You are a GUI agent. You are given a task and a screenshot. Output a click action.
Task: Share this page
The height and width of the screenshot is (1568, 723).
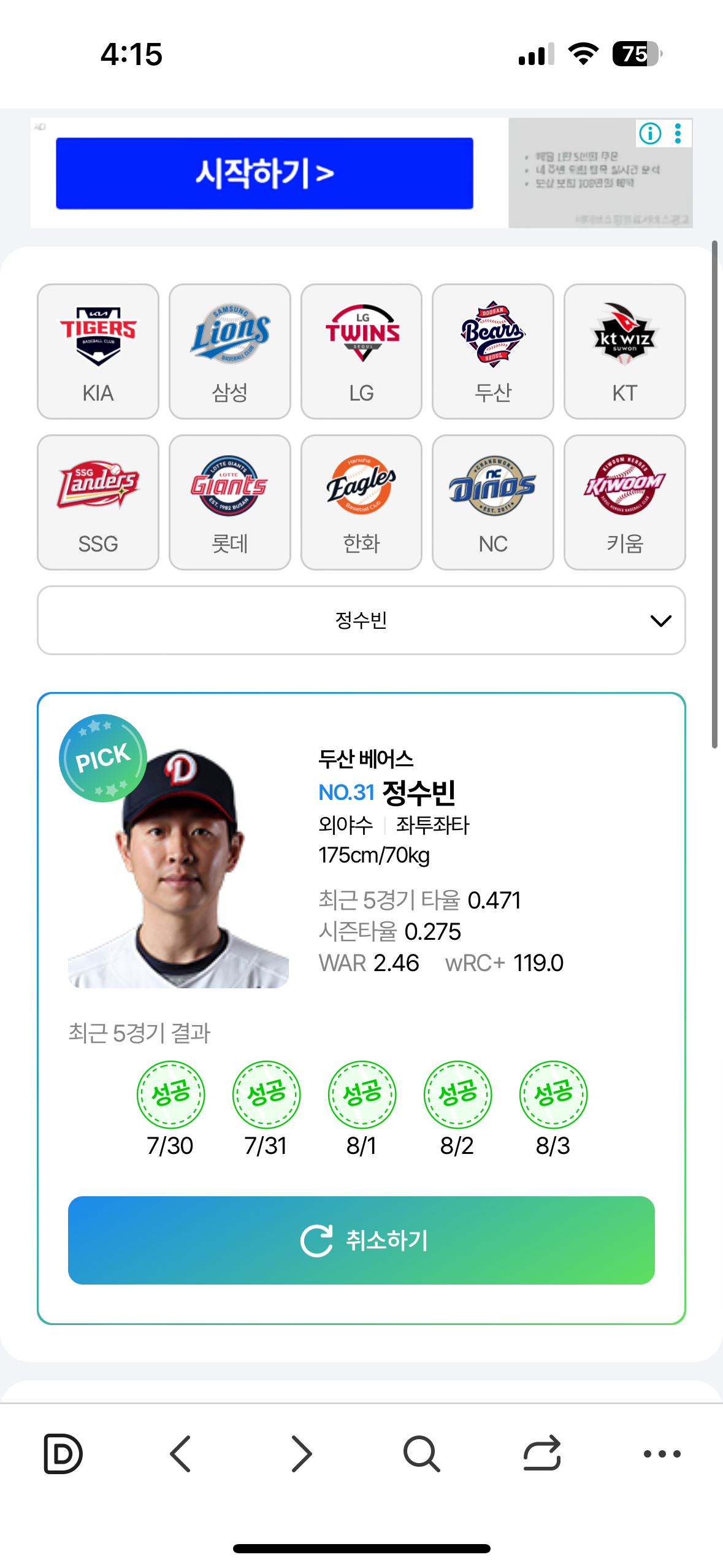coord(542,1453)
